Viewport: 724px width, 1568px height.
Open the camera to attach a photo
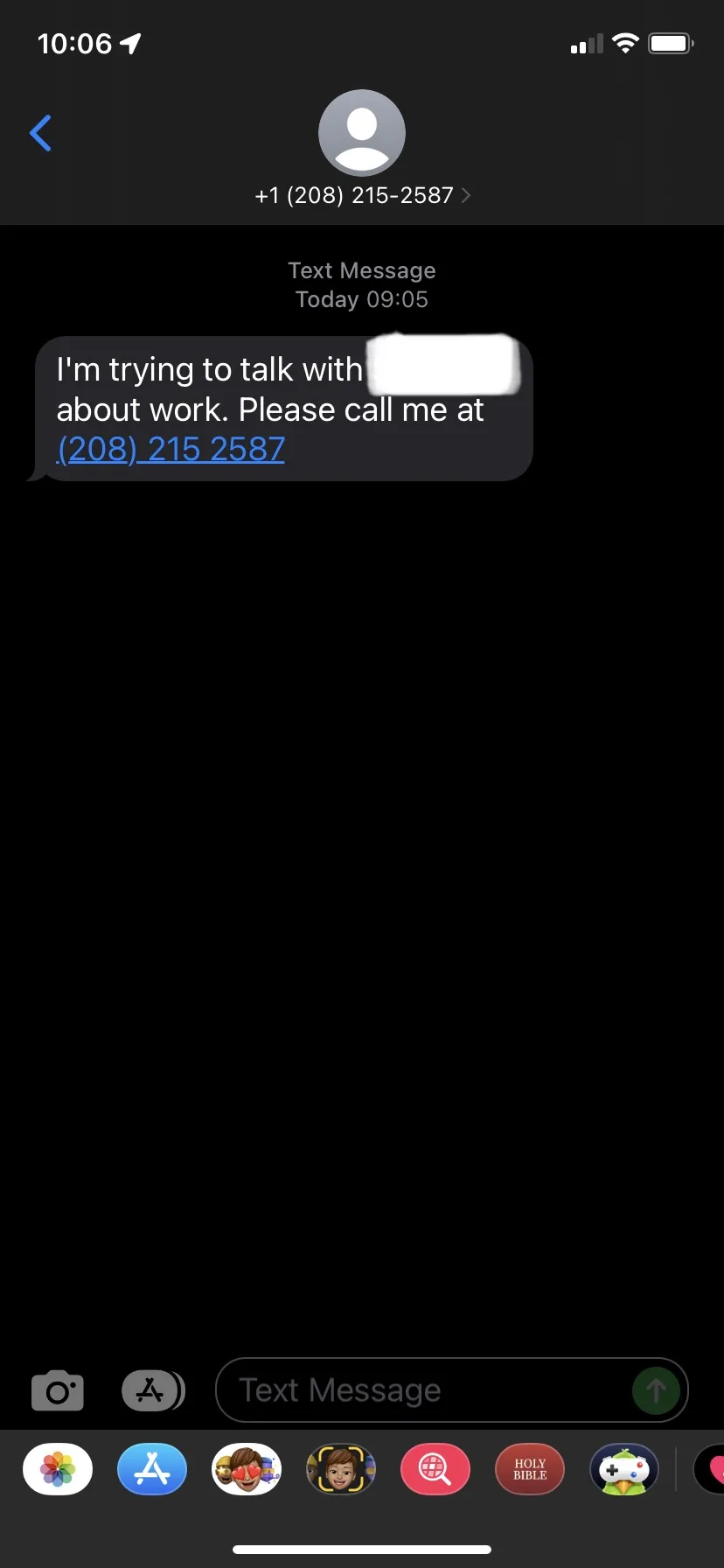[58, 1389]
